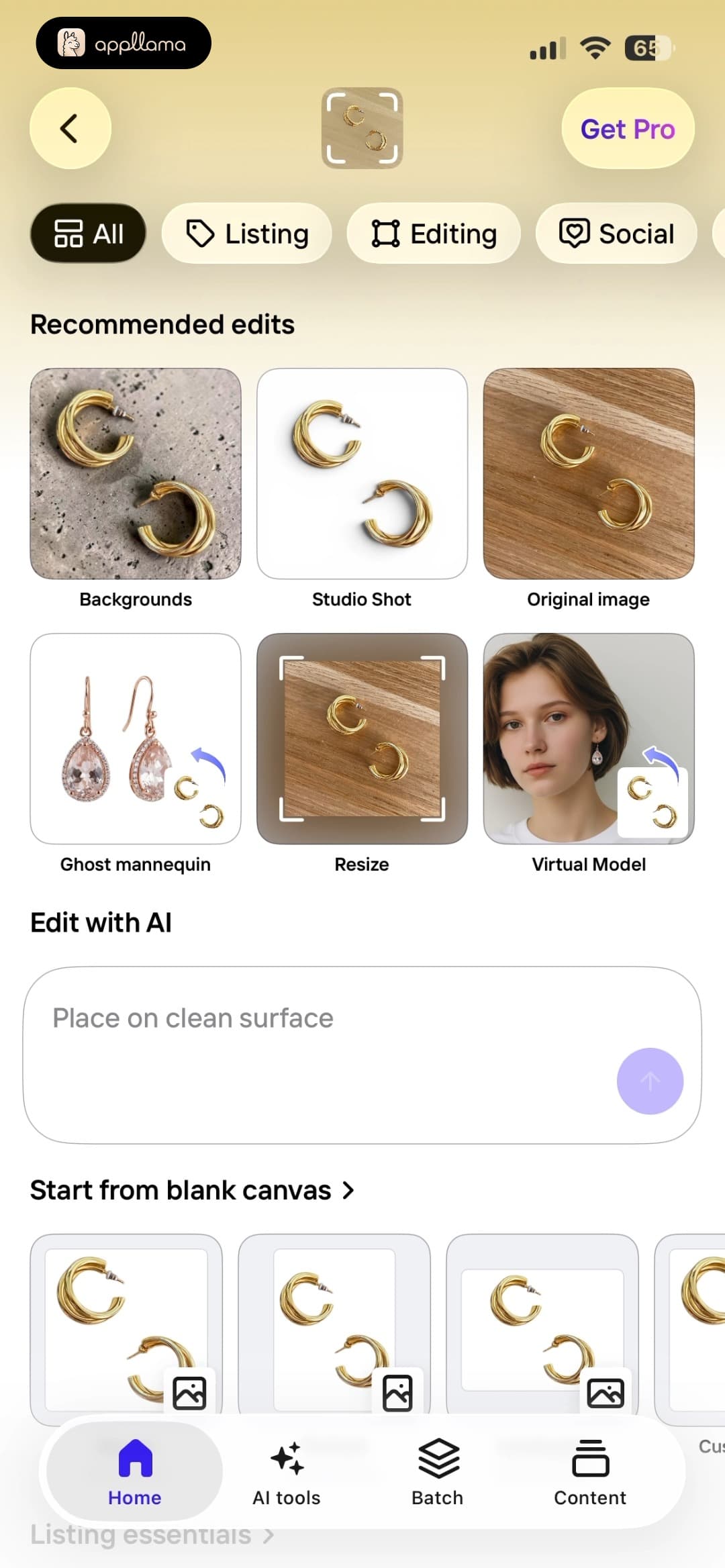Choose the Original image tile
This screenshot has height=1568, width=725.
pos(589,474)
